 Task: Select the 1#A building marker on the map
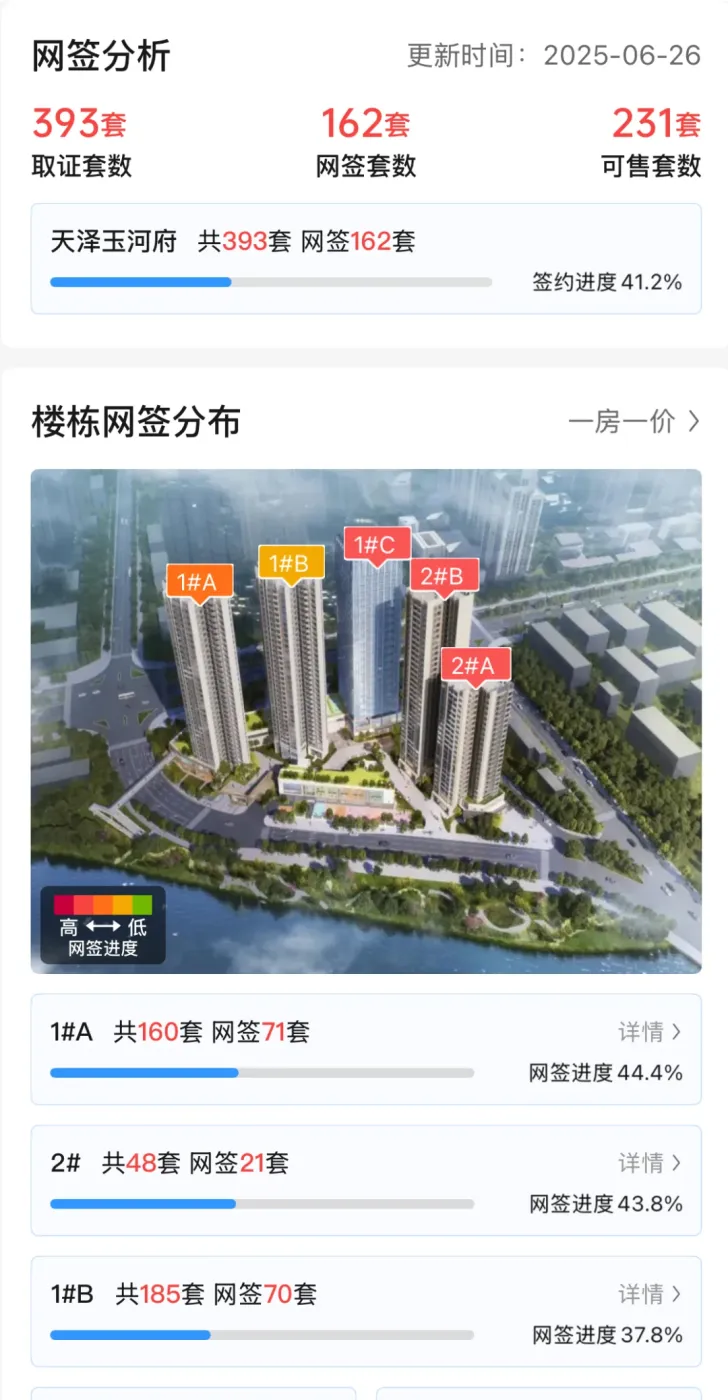point(199,582)
